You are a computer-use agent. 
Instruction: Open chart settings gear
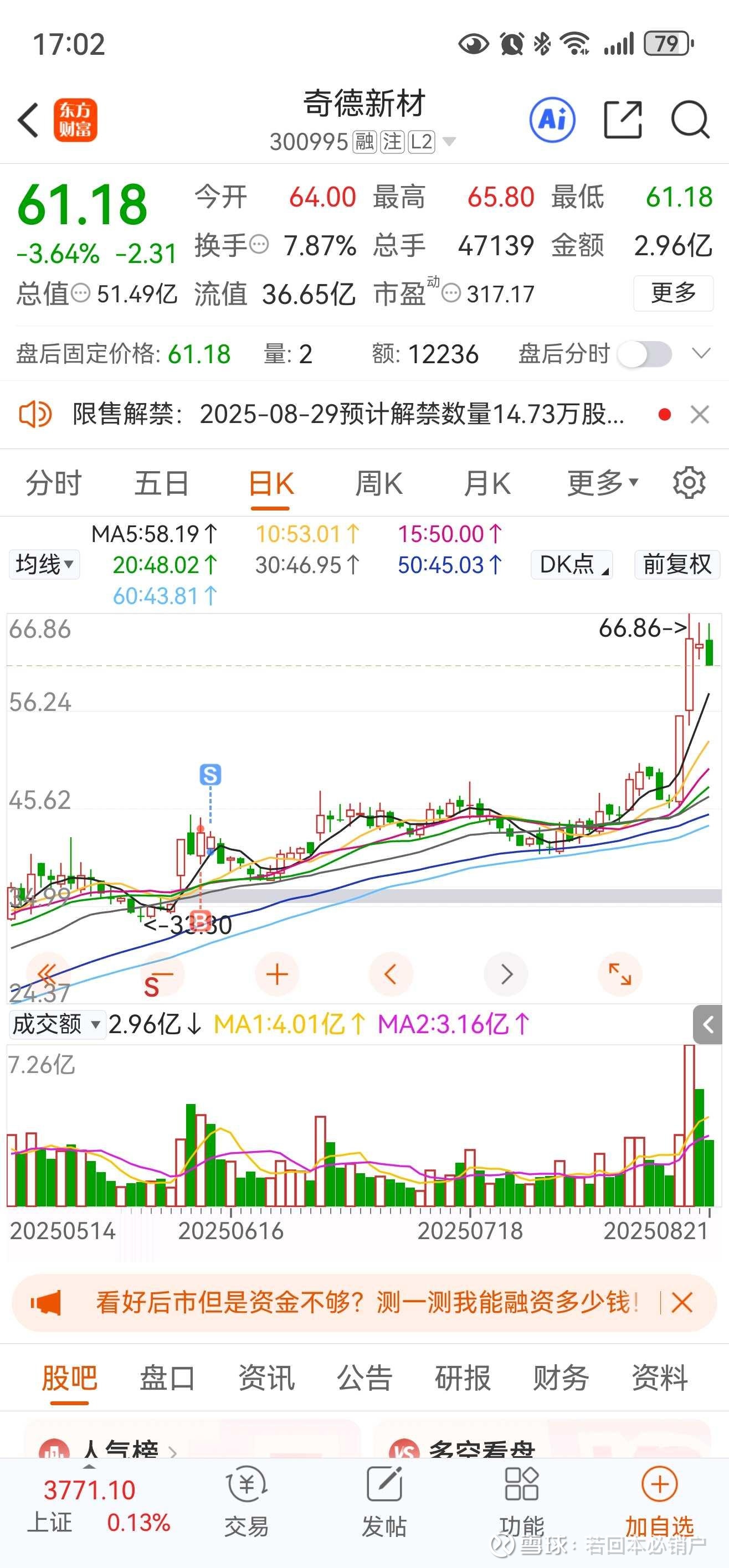pyautogui.click(x=689, y=483)
